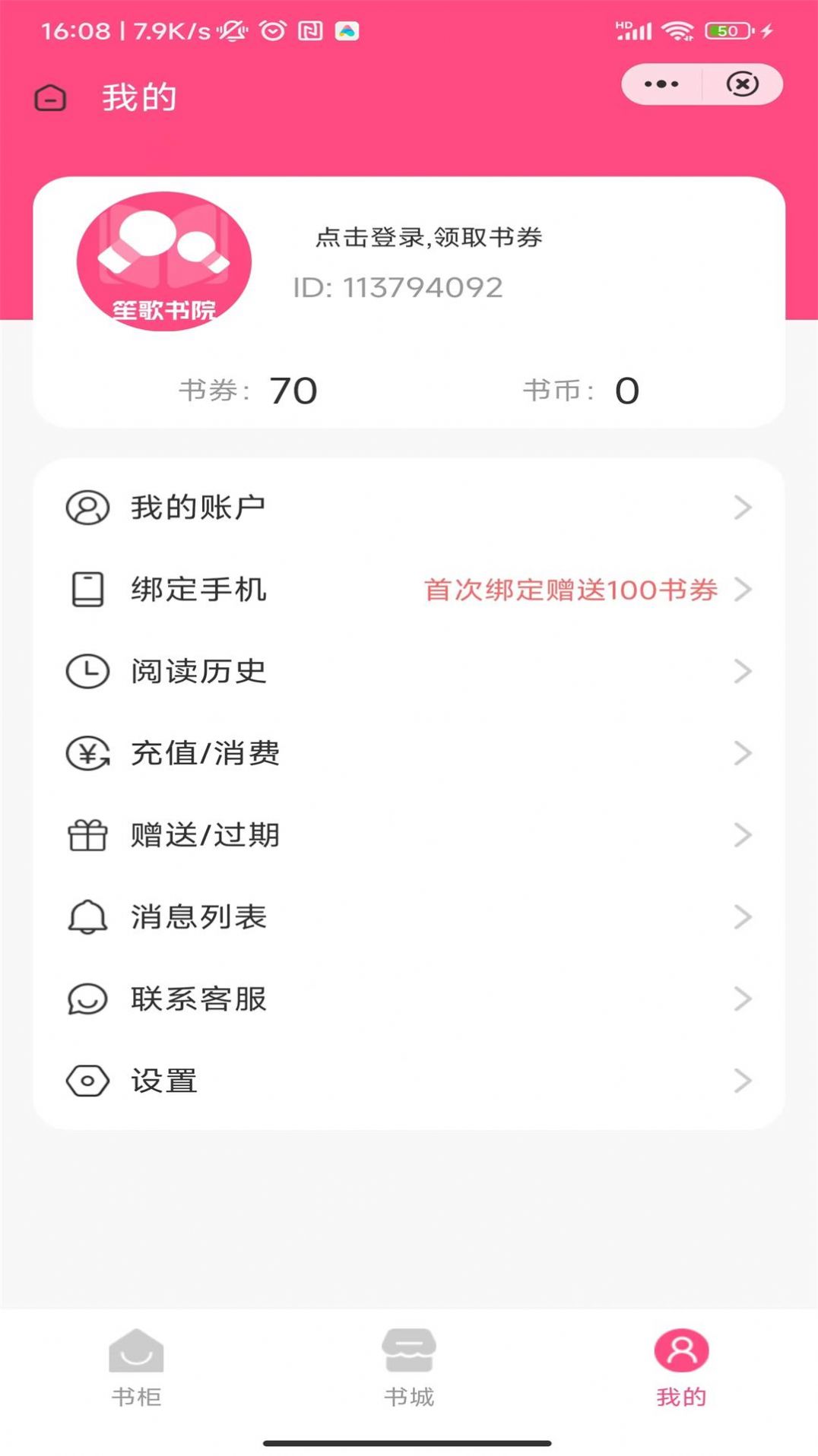Open 充值/消费 records

409,754
